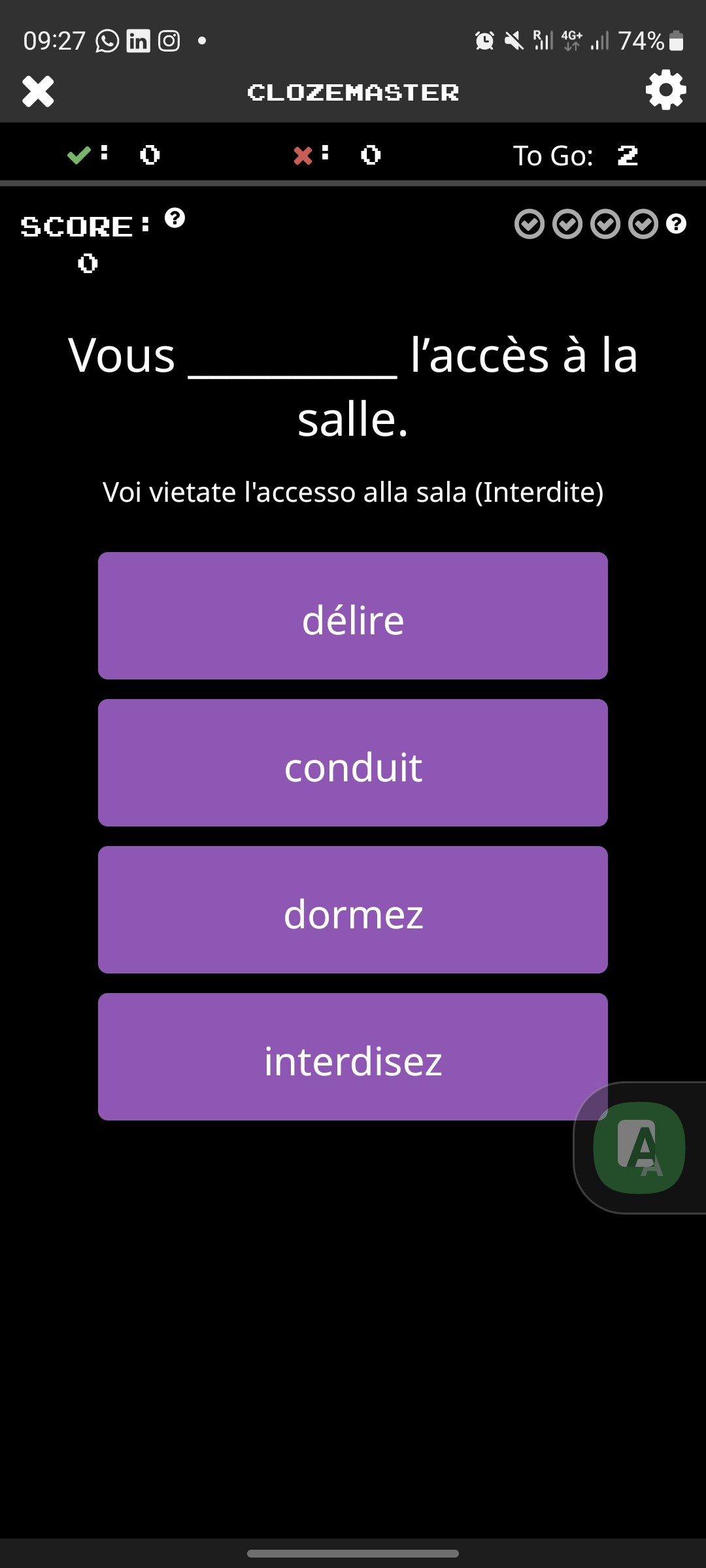Close the Clozemaster quiz session
This screenshot has width=706, height=1568.
[38, 91]
